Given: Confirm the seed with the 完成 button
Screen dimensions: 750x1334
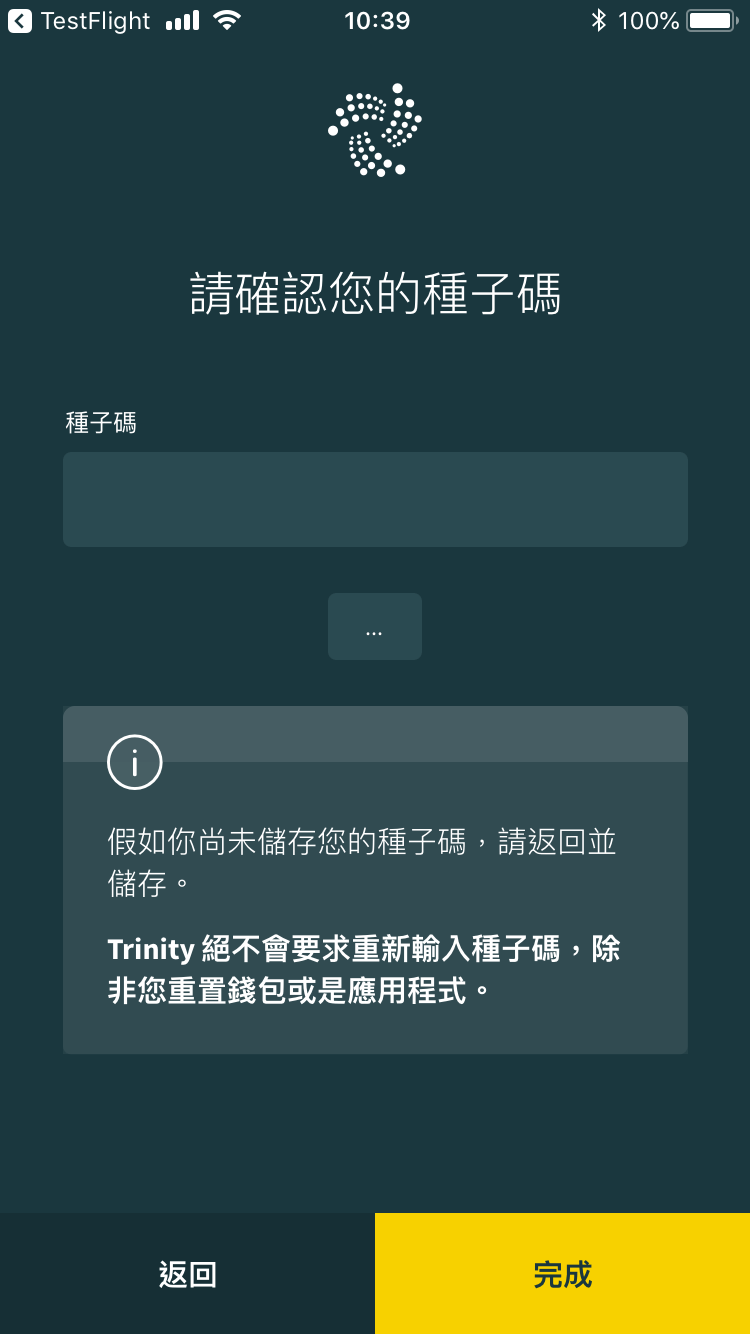Looking at the screenshot, I should [562, 1274].
